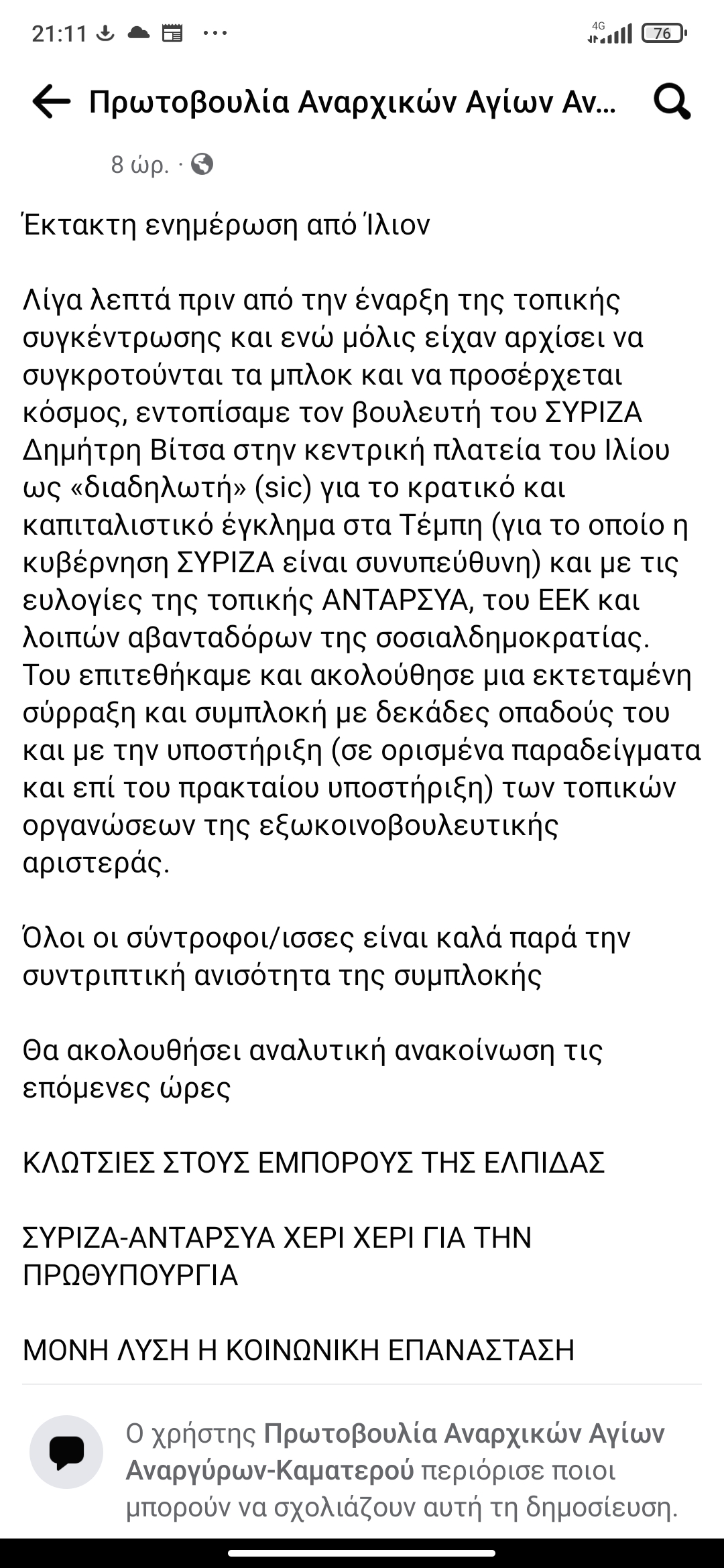Image resolution: width=724 pixels, height=1568 pixels.
Task: Open search with the magnifier icon
Action: (671, 103)
